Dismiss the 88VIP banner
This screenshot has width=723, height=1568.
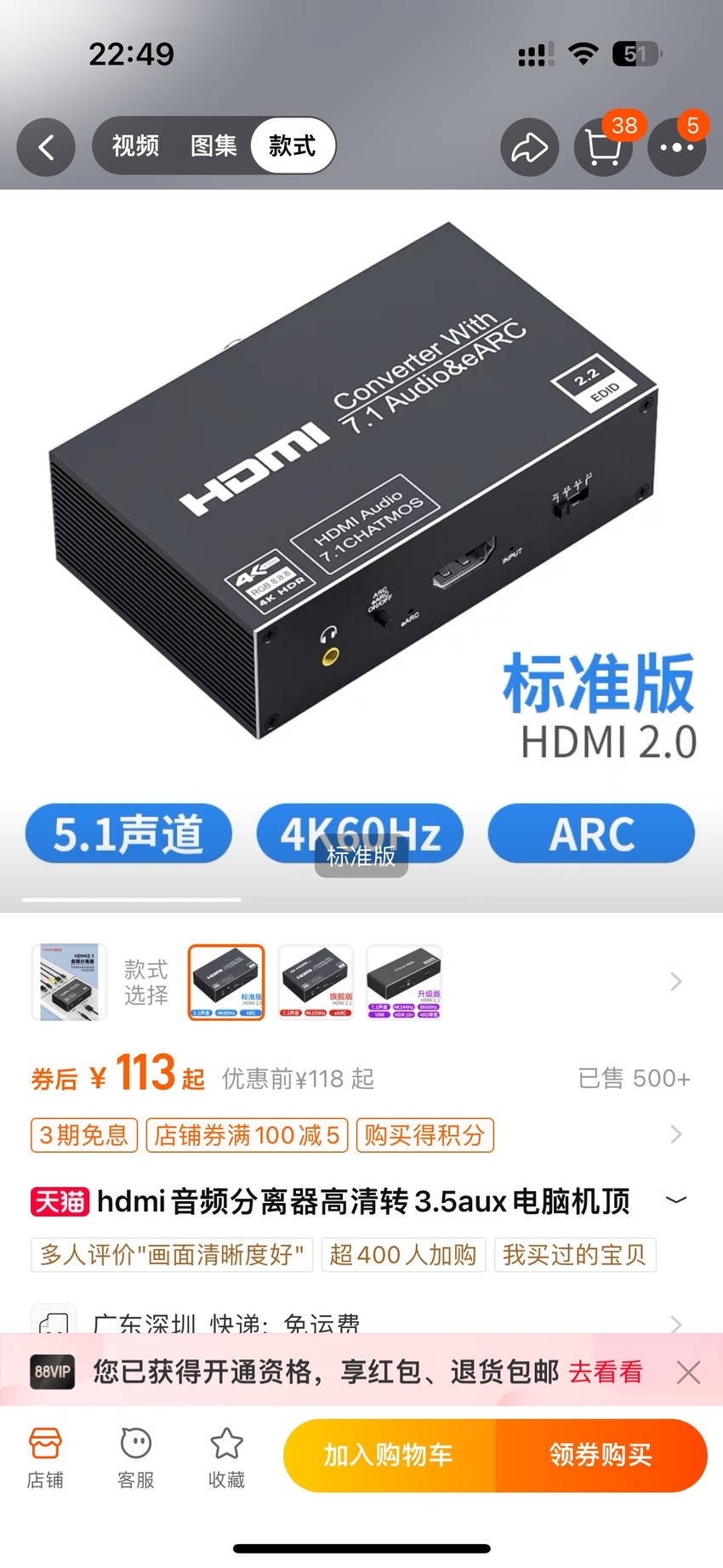(688, 1371)
